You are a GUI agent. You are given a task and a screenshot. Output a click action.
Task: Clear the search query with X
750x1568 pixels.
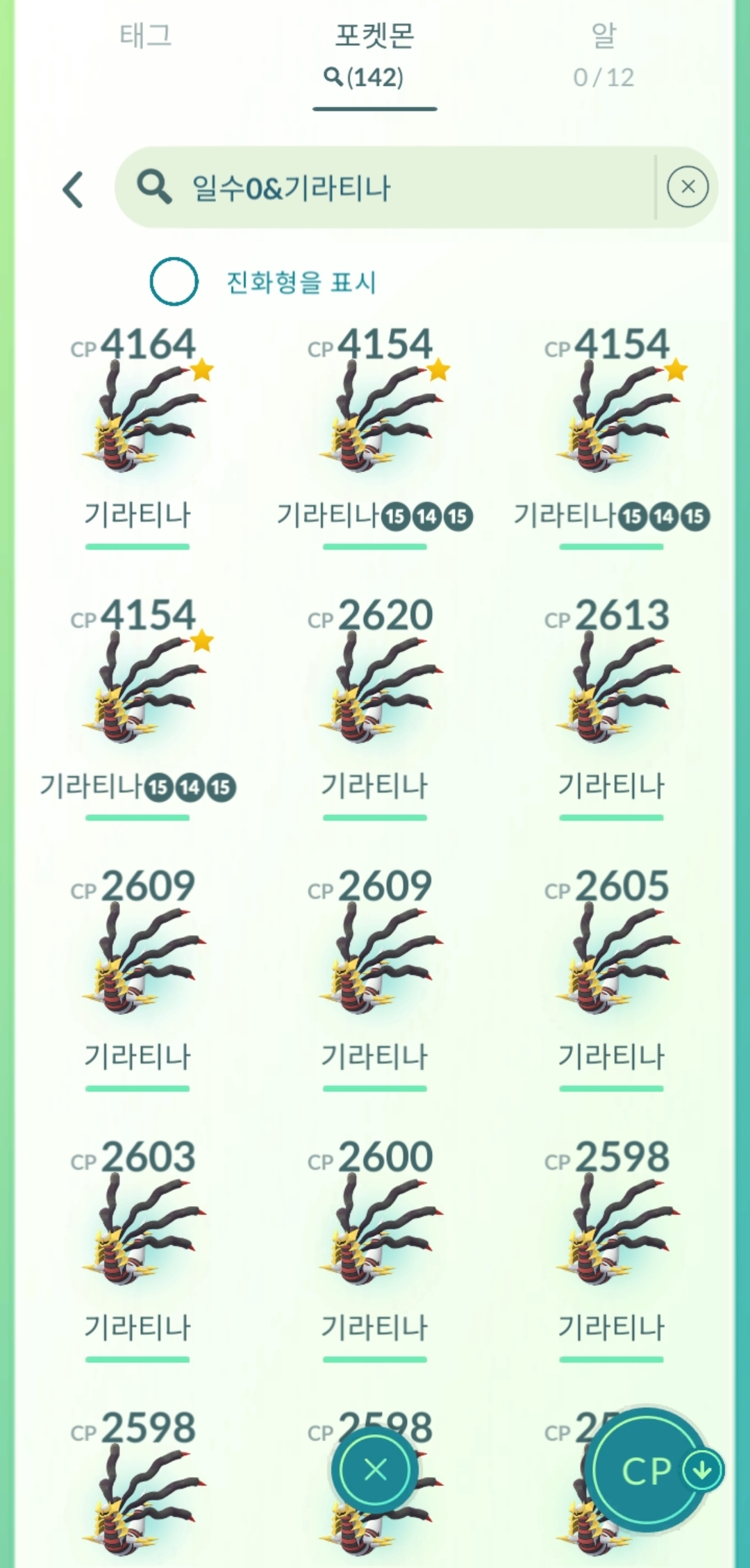687,187
